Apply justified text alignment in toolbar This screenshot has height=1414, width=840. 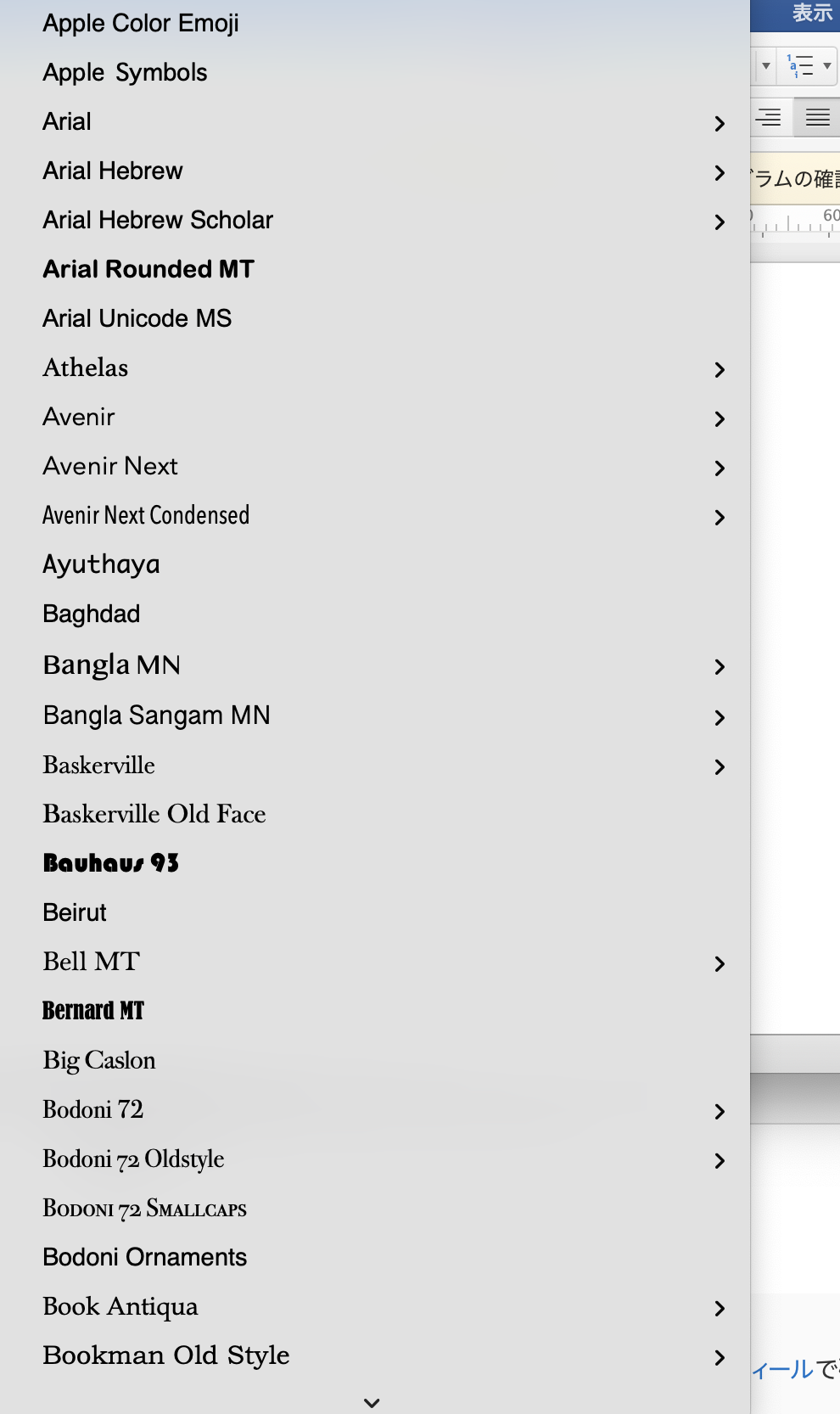pos(817,118)
